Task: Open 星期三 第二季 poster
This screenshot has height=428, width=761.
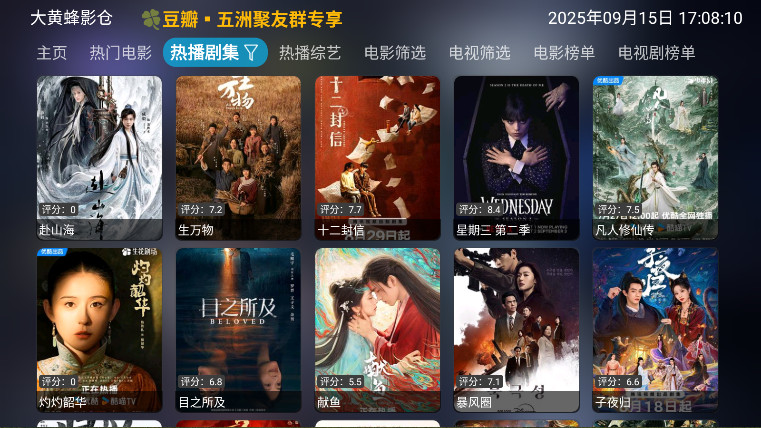Action: coord(516,157)
